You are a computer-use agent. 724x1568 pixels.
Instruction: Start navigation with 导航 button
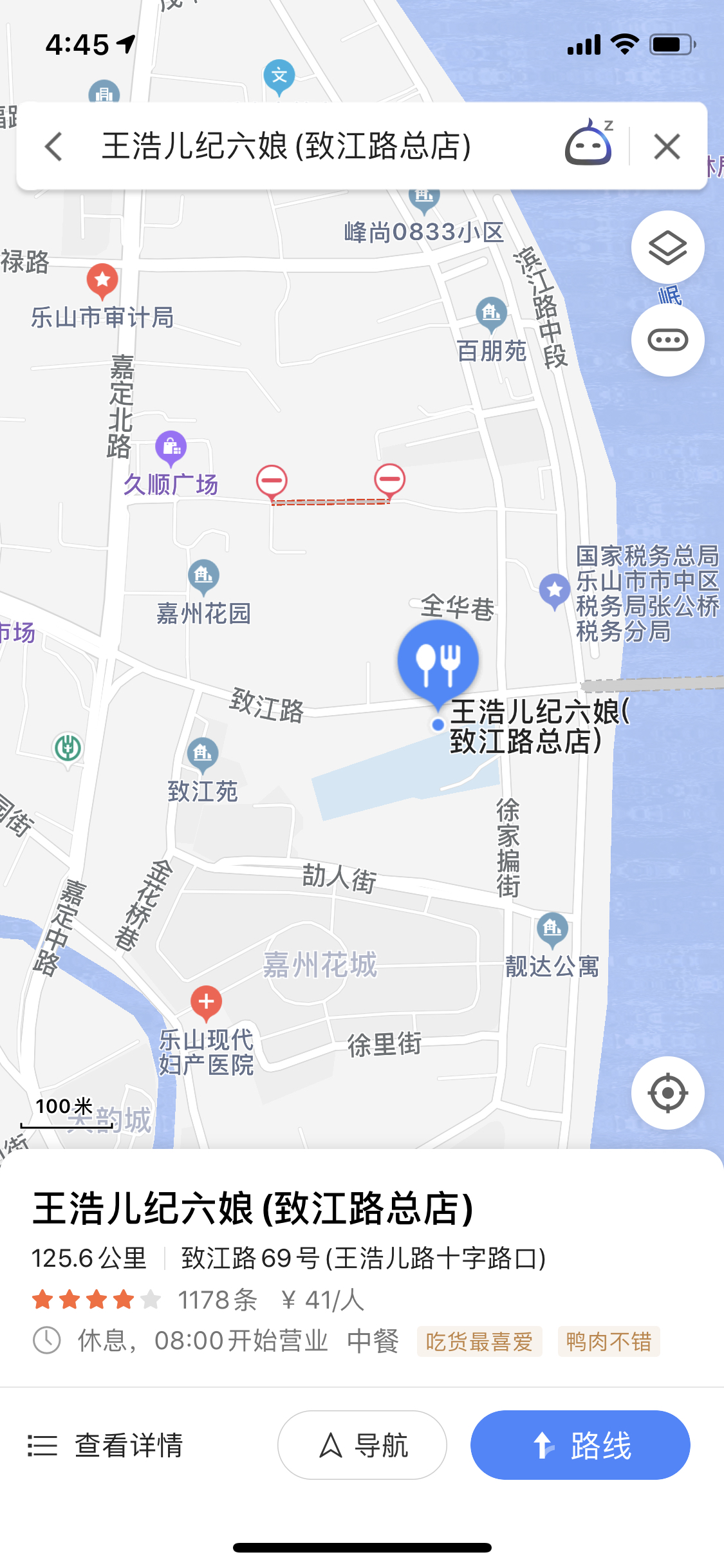click(362, 1445)
